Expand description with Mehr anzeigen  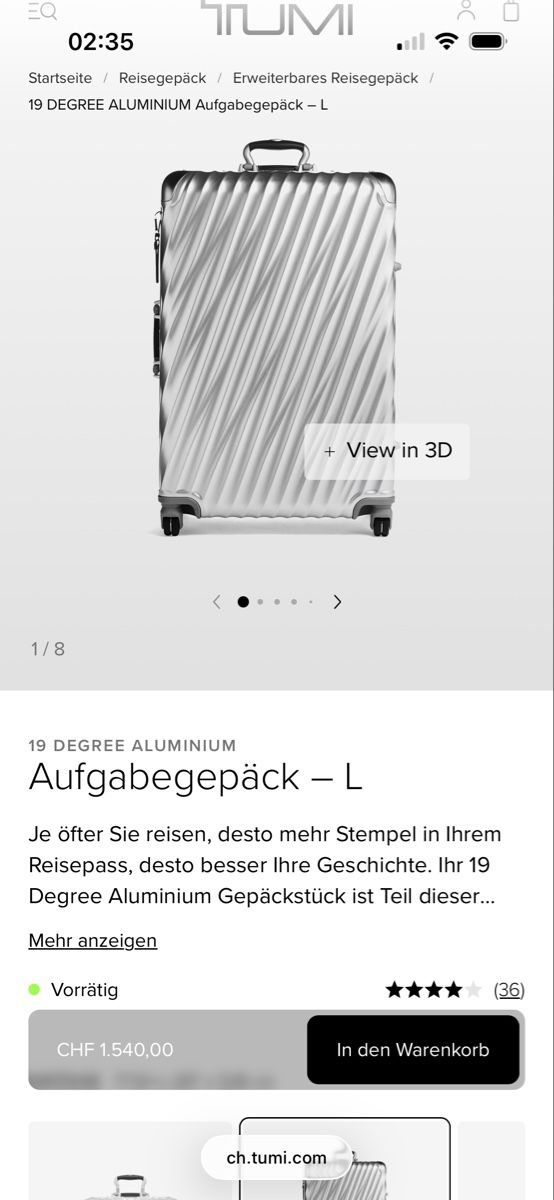[93, 941]
